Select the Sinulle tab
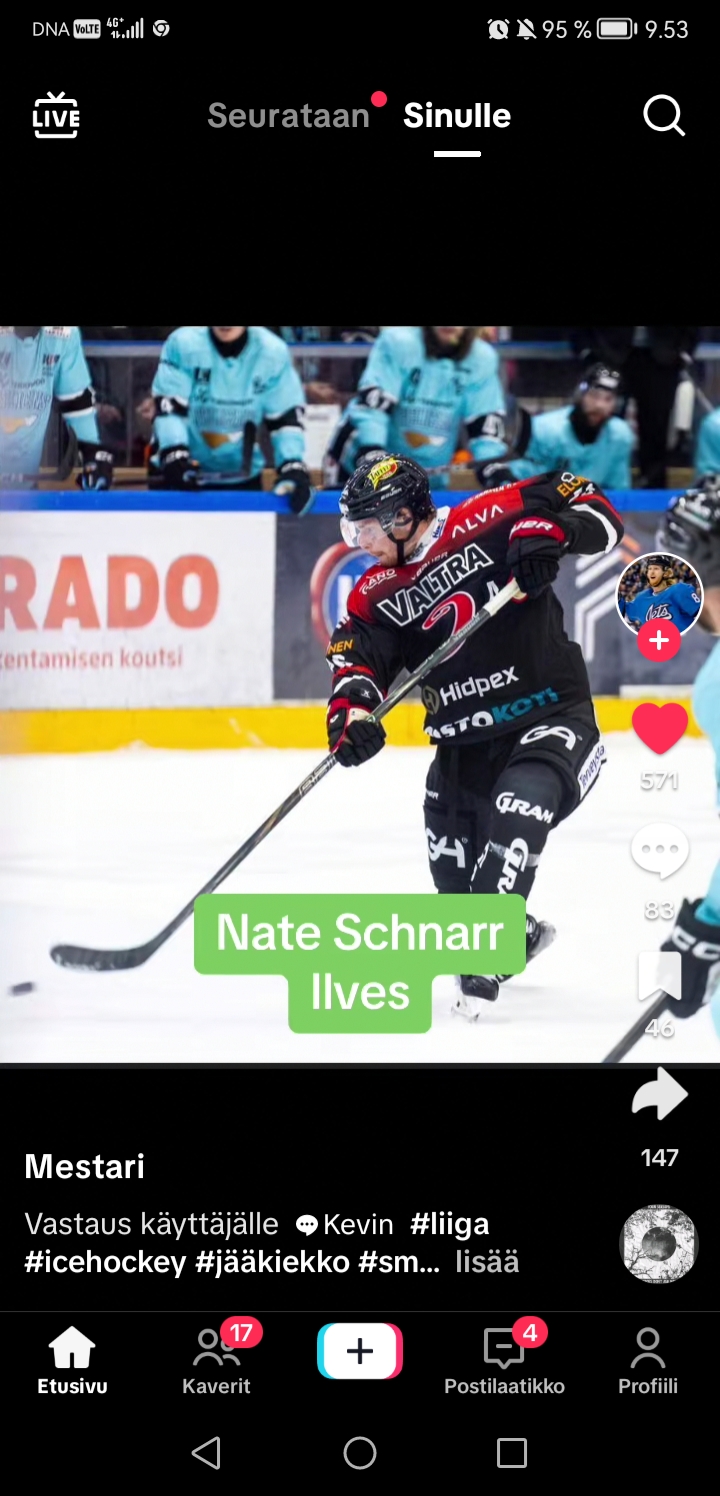Screen dimensions: 720x1496 (x=457, y=116)
